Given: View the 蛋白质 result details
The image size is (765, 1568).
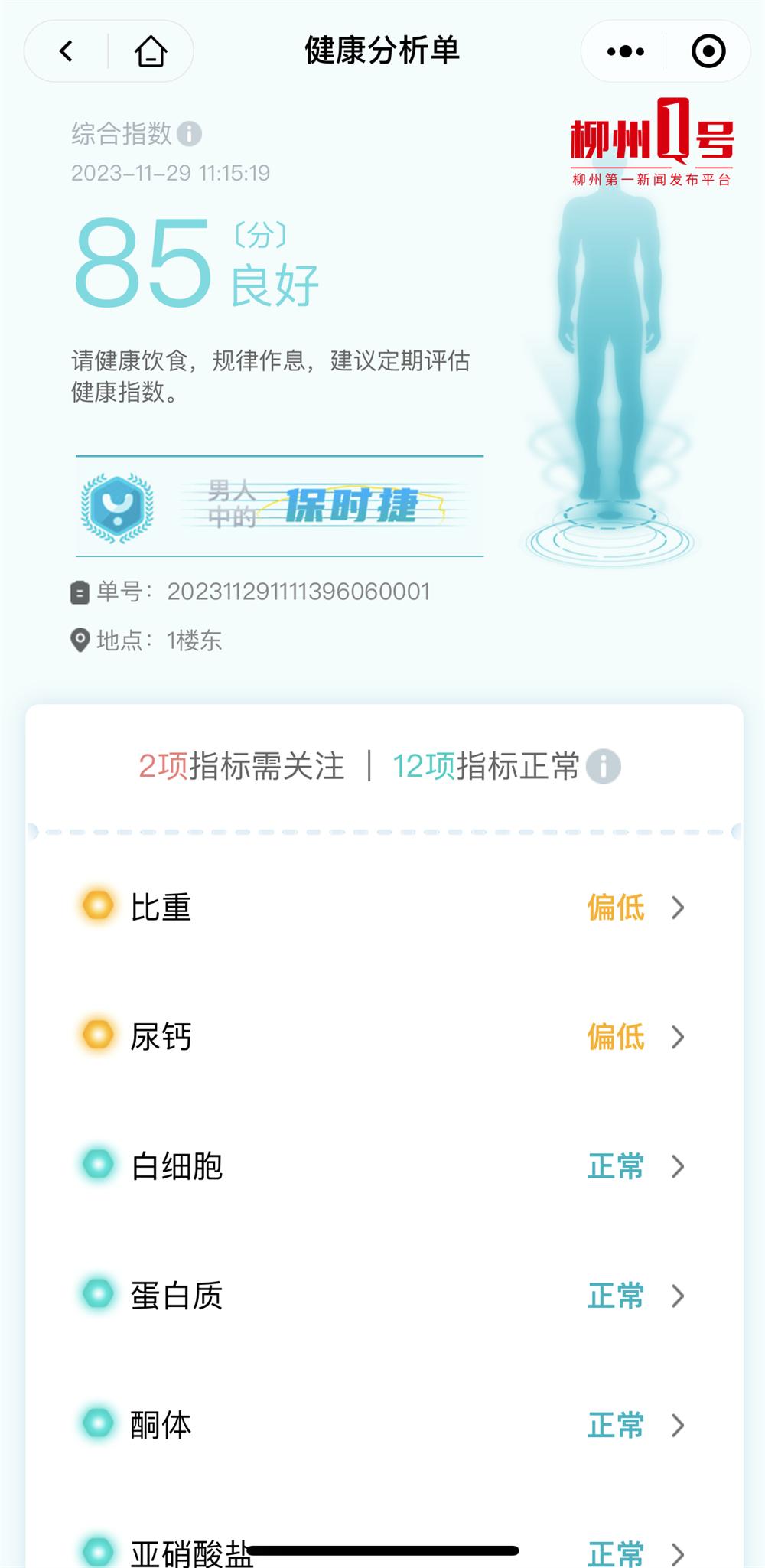Looking at the screenshot, I should tap(382, 1295).
